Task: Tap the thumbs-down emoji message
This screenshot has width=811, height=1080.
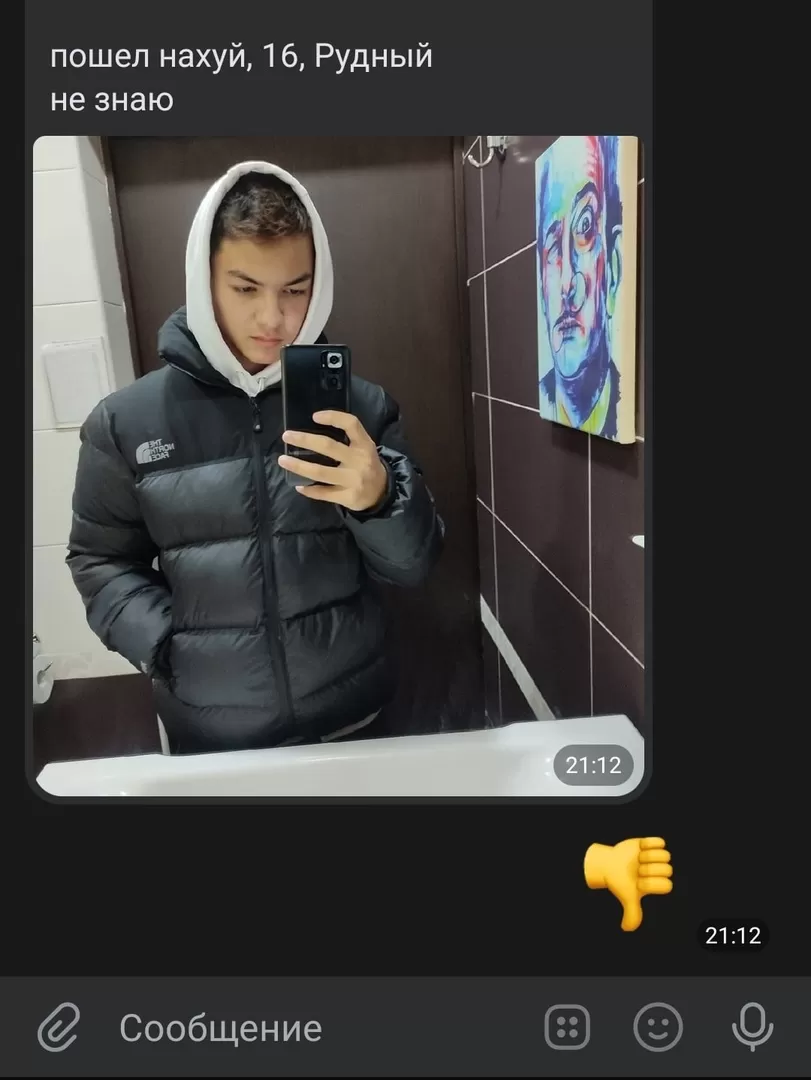Action: pos(628,882)
